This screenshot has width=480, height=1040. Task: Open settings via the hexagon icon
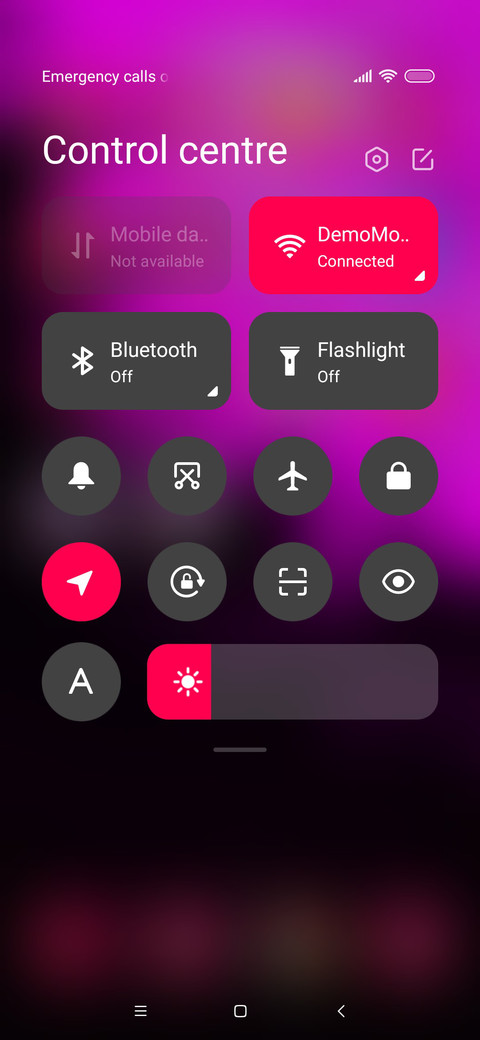pyautogui.click(x=377, y=160)
